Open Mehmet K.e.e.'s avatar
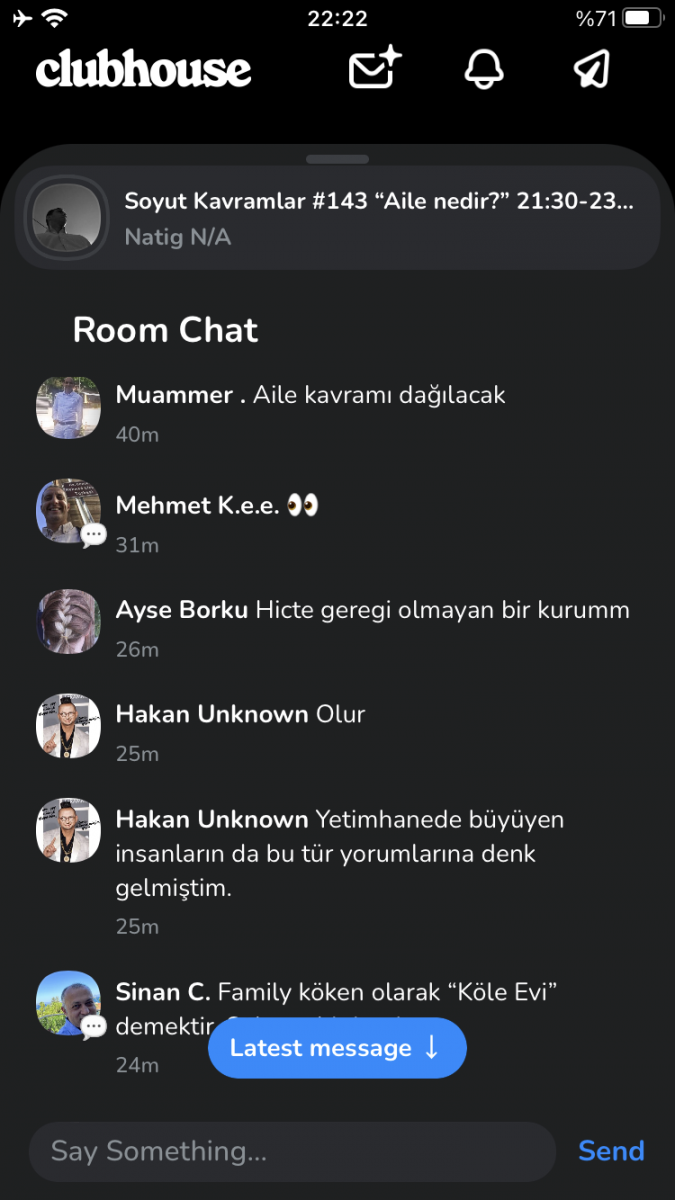675x1200 pixels. (x=69, y=511)
